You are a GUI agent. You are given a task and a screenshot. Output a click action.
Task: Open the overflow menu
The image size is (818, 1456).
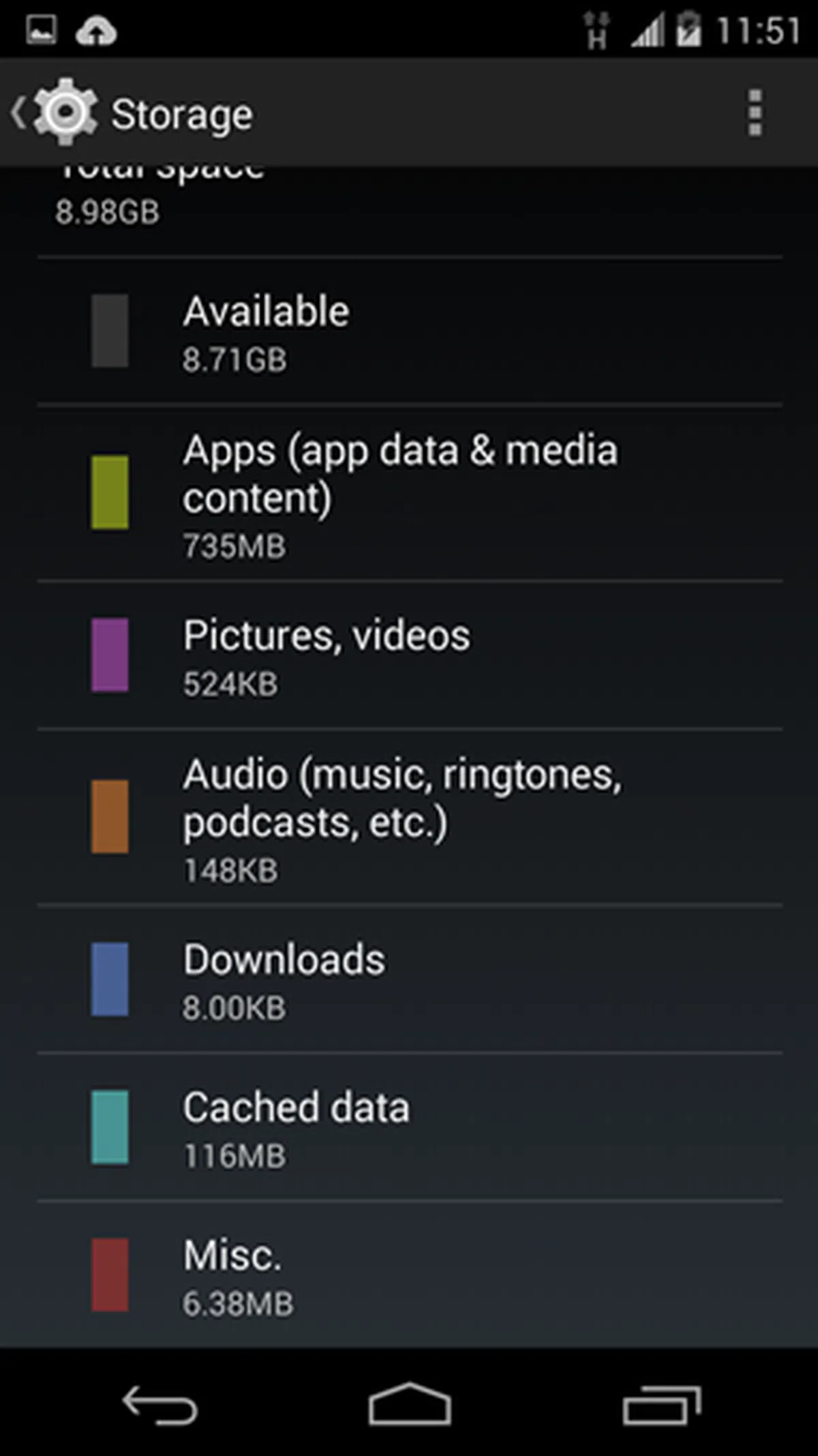[x=755, y=113]
